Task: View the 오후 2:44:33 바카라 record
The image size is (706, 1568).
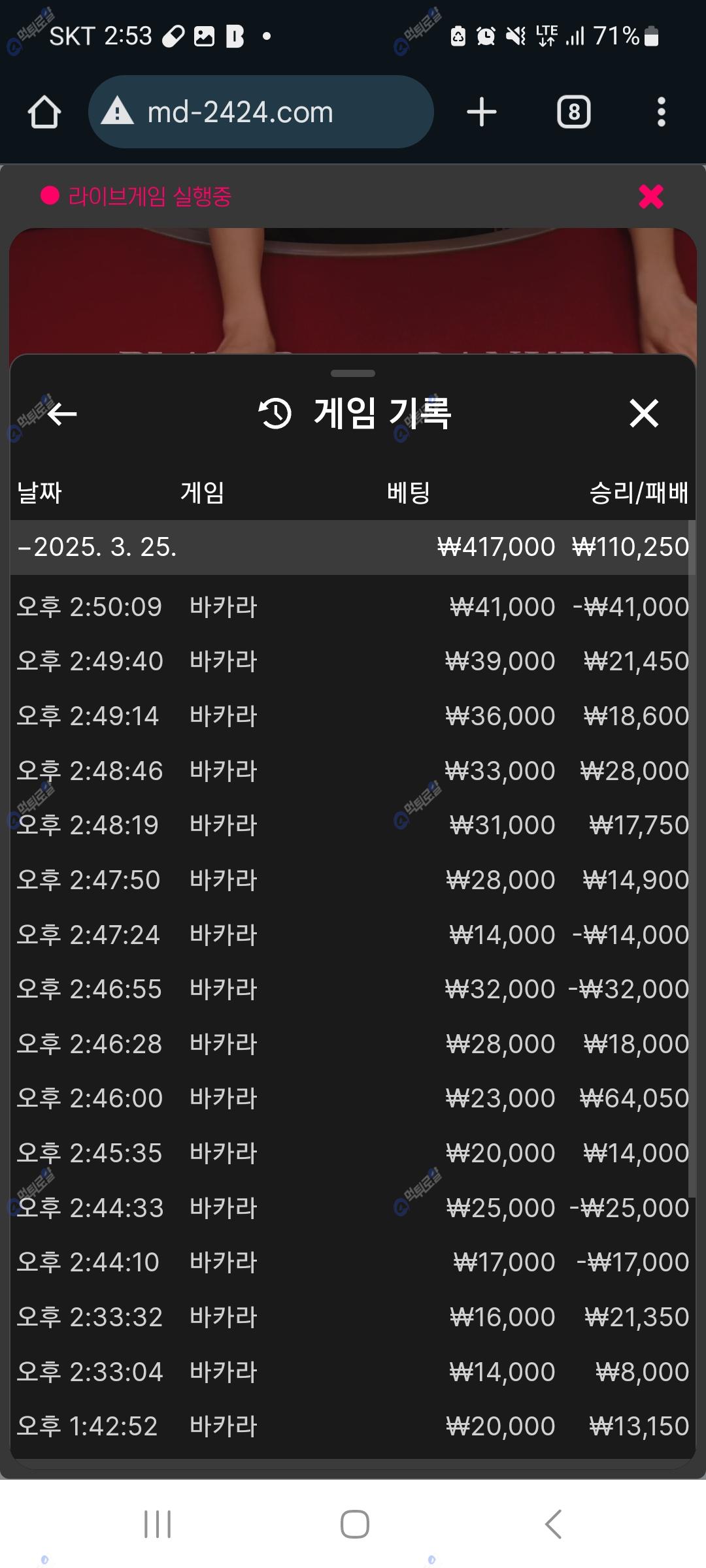Action: [353, 1208]
